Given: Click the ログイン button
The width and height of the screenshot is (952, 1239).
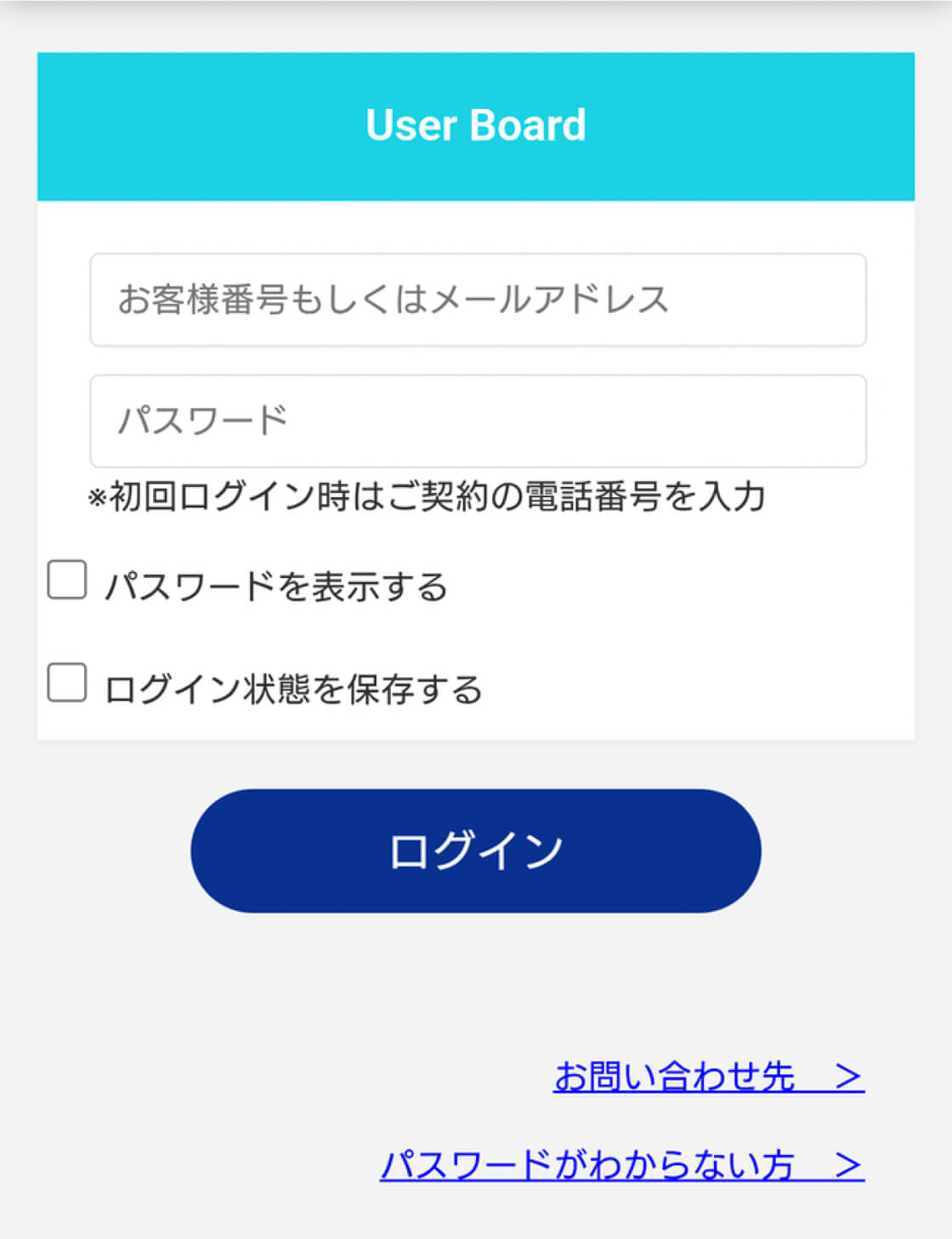Looking at the screenshot, I should pyautogui.click(x=476, y=851).
